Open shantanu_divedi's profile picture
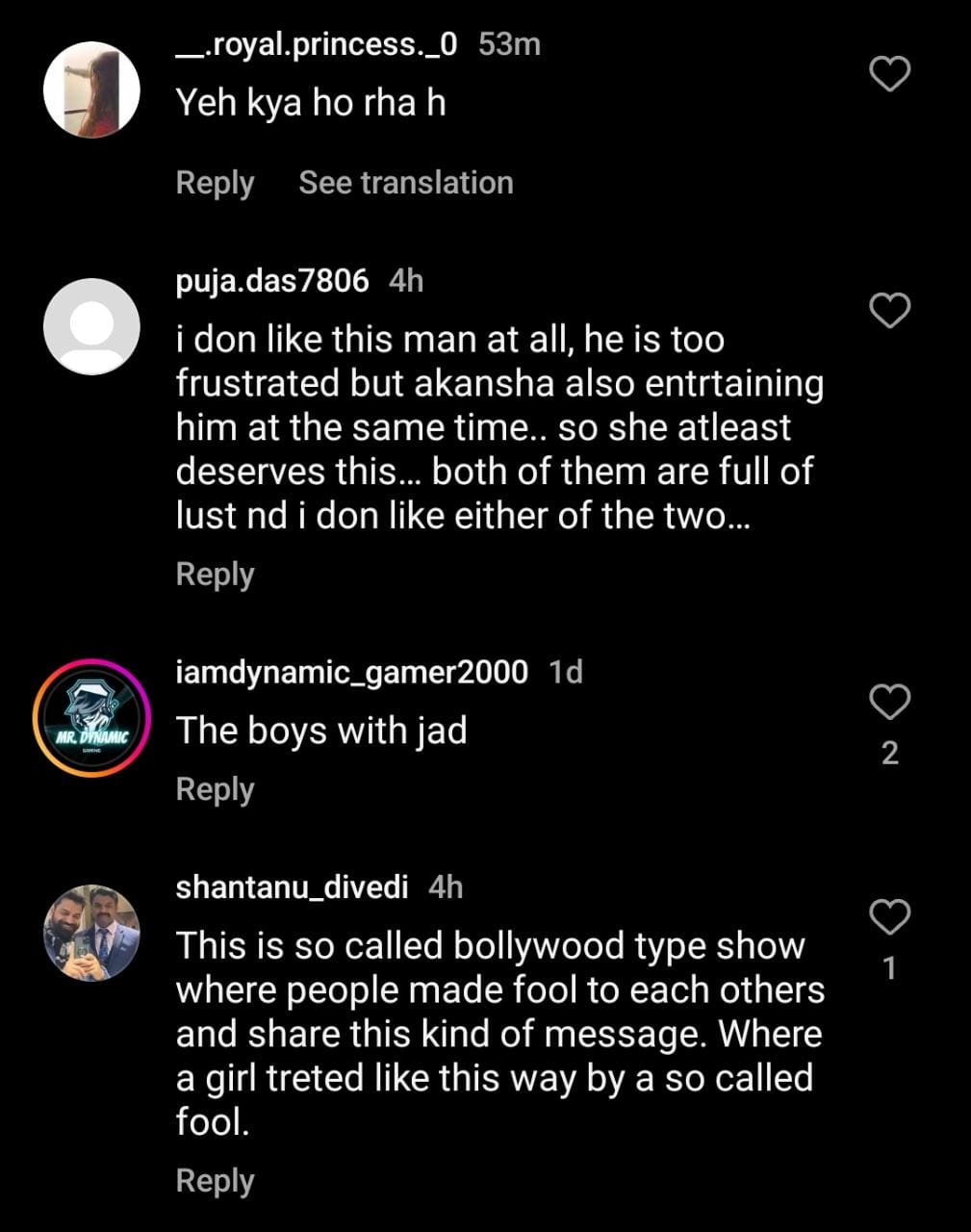Screen dimensions: 971x1232 click(x=91, y=933)
